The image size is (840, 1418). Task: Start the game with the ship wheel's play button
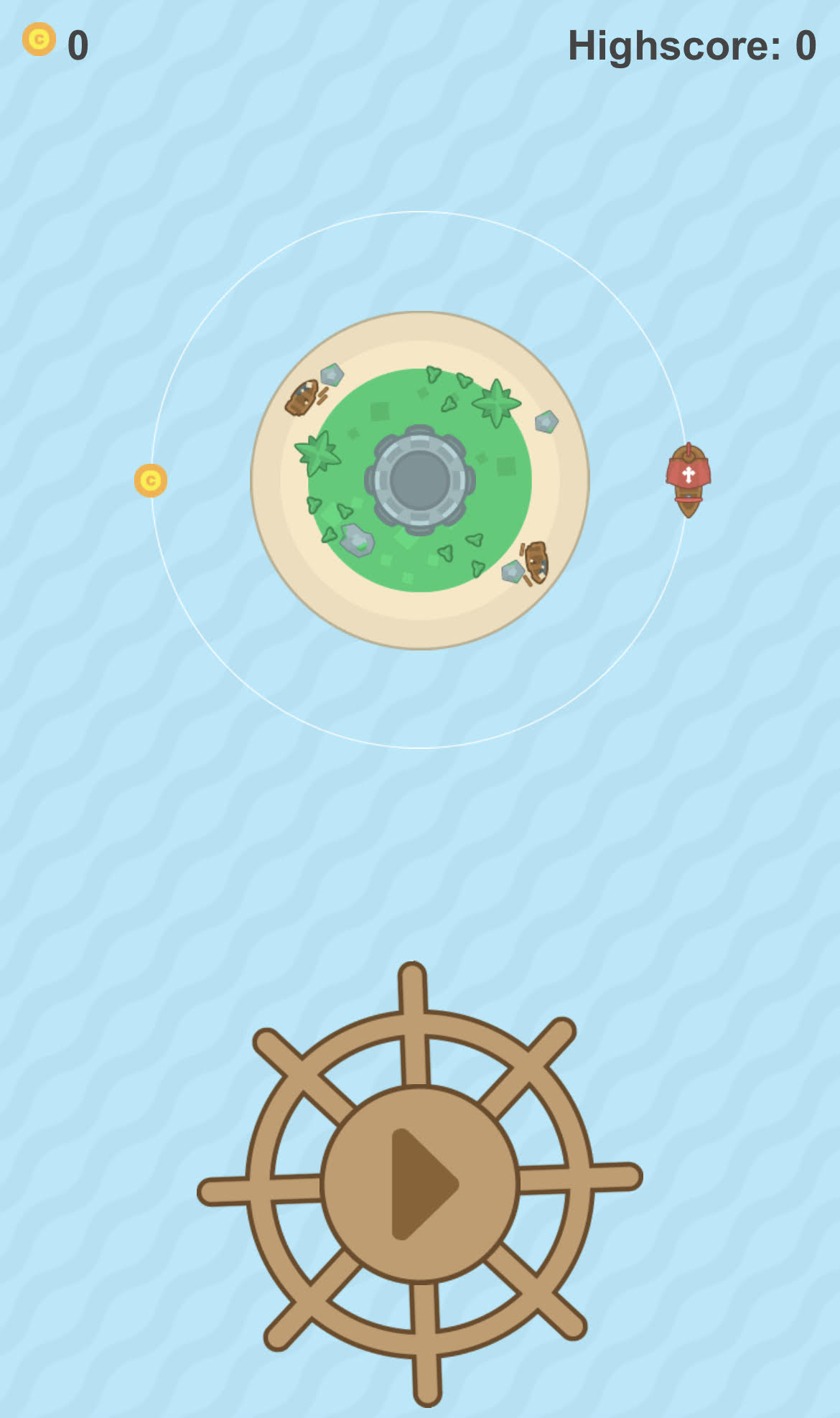click(420, 1184)
